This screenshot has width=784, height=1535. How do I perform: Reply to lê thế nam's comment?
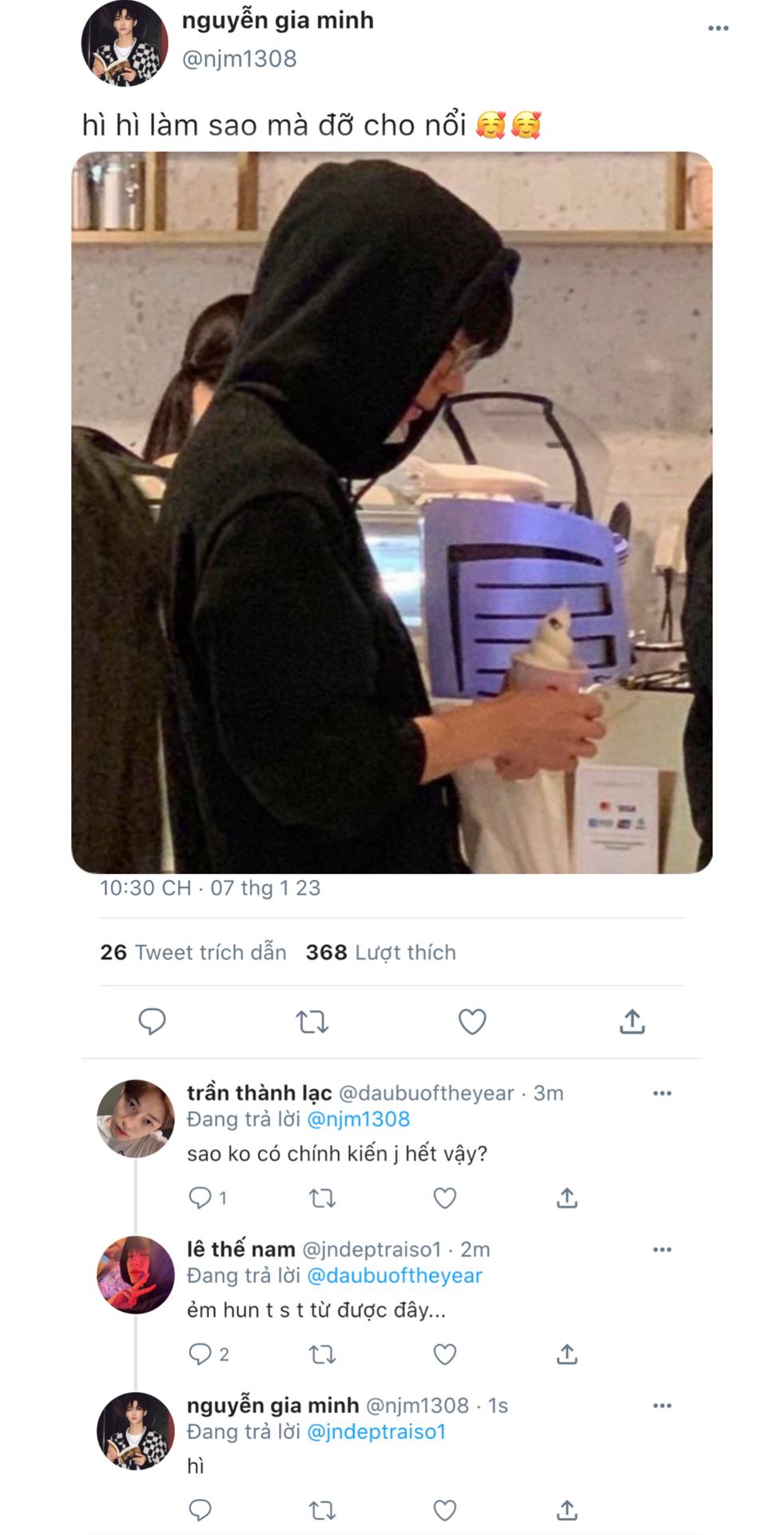(200, 1354)
